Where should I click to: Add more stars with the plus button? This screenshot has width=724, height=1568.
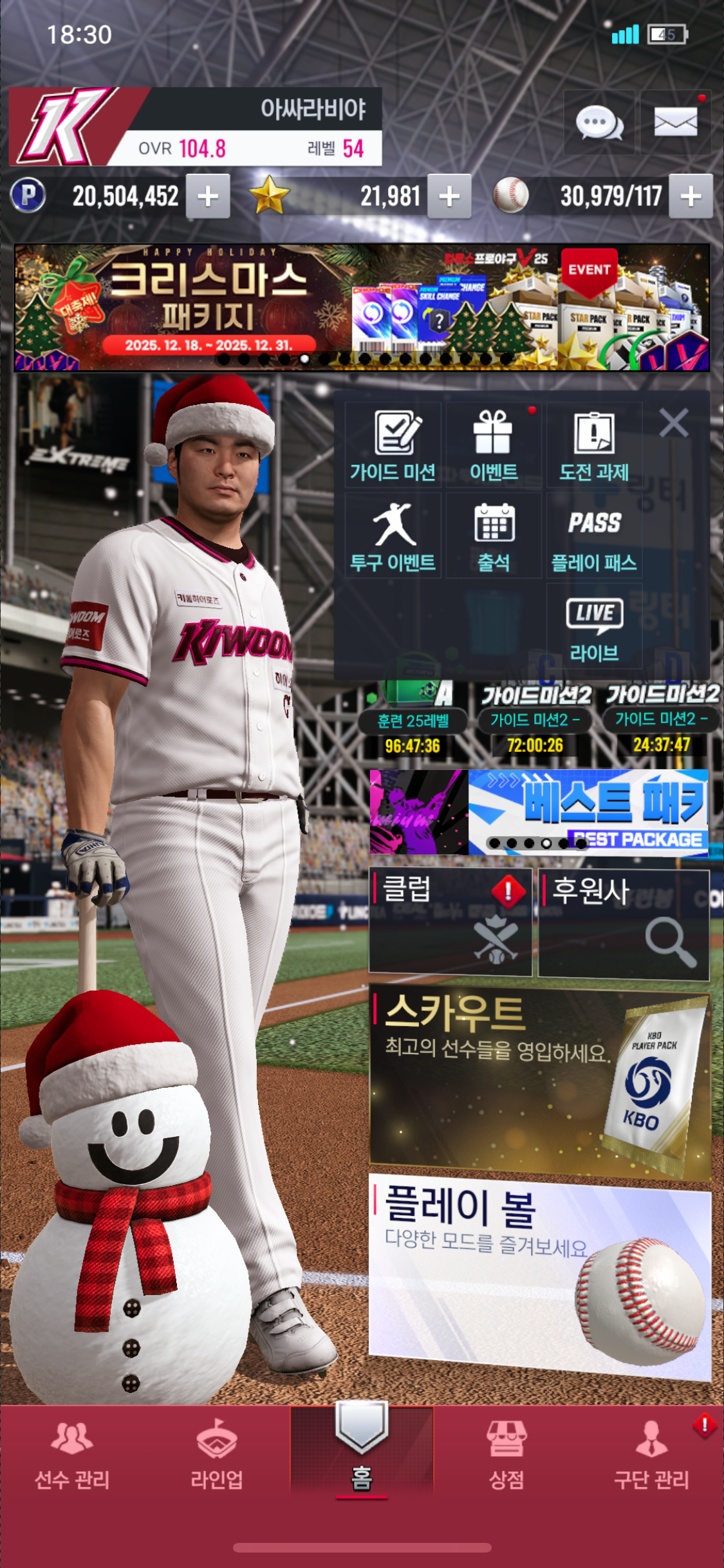449,196
